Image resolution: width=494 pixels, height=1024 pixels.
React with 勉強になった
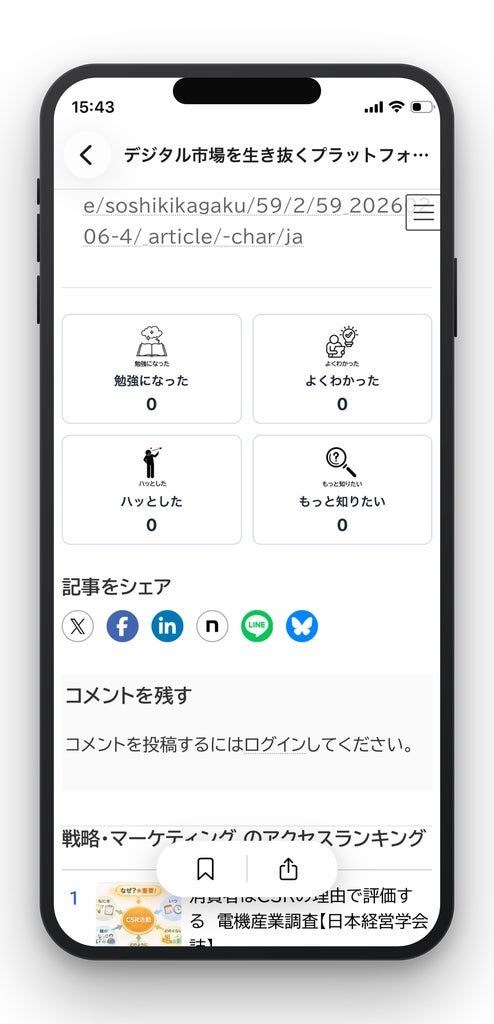click(x=152, y=369)
